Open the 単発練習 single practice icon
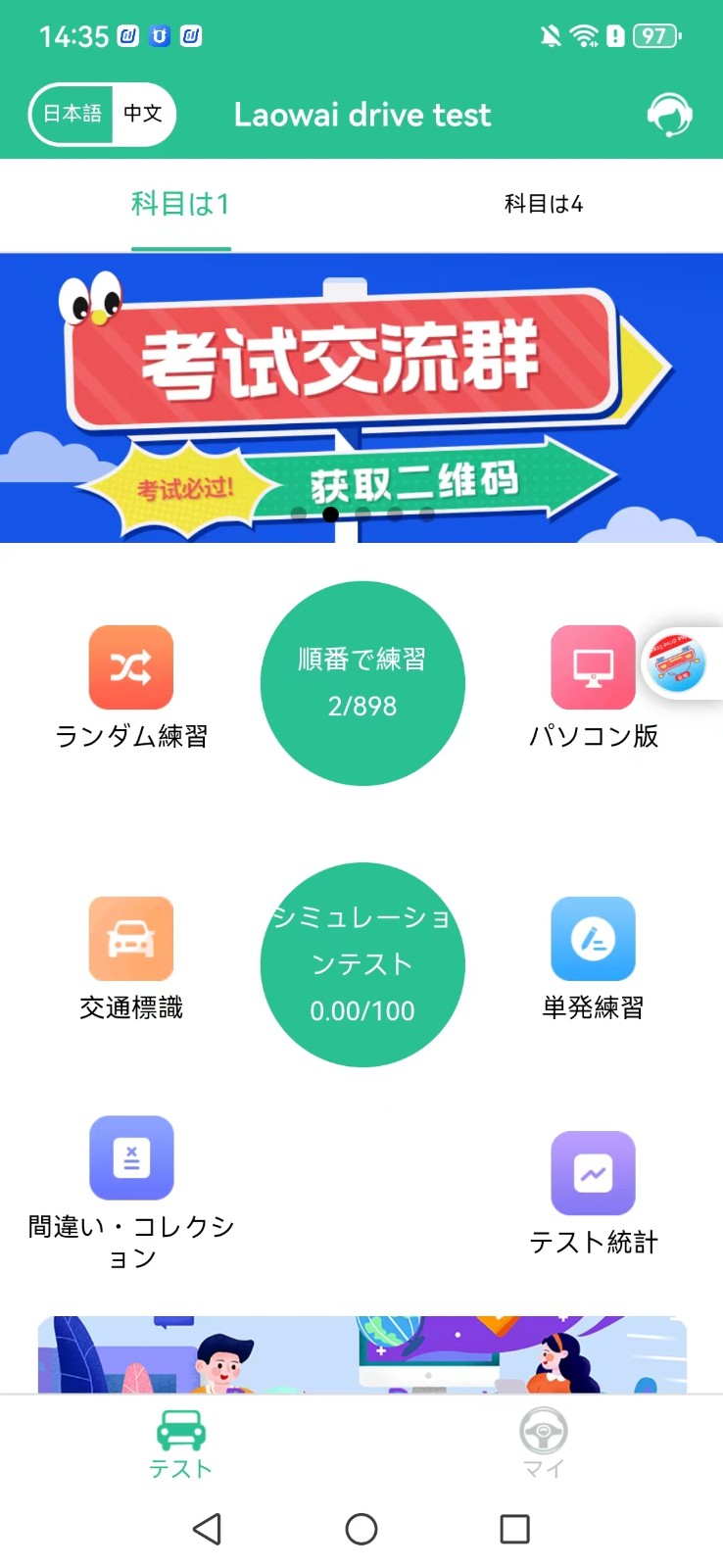The height and width of the screenshot is (1568, 723). 592,938
